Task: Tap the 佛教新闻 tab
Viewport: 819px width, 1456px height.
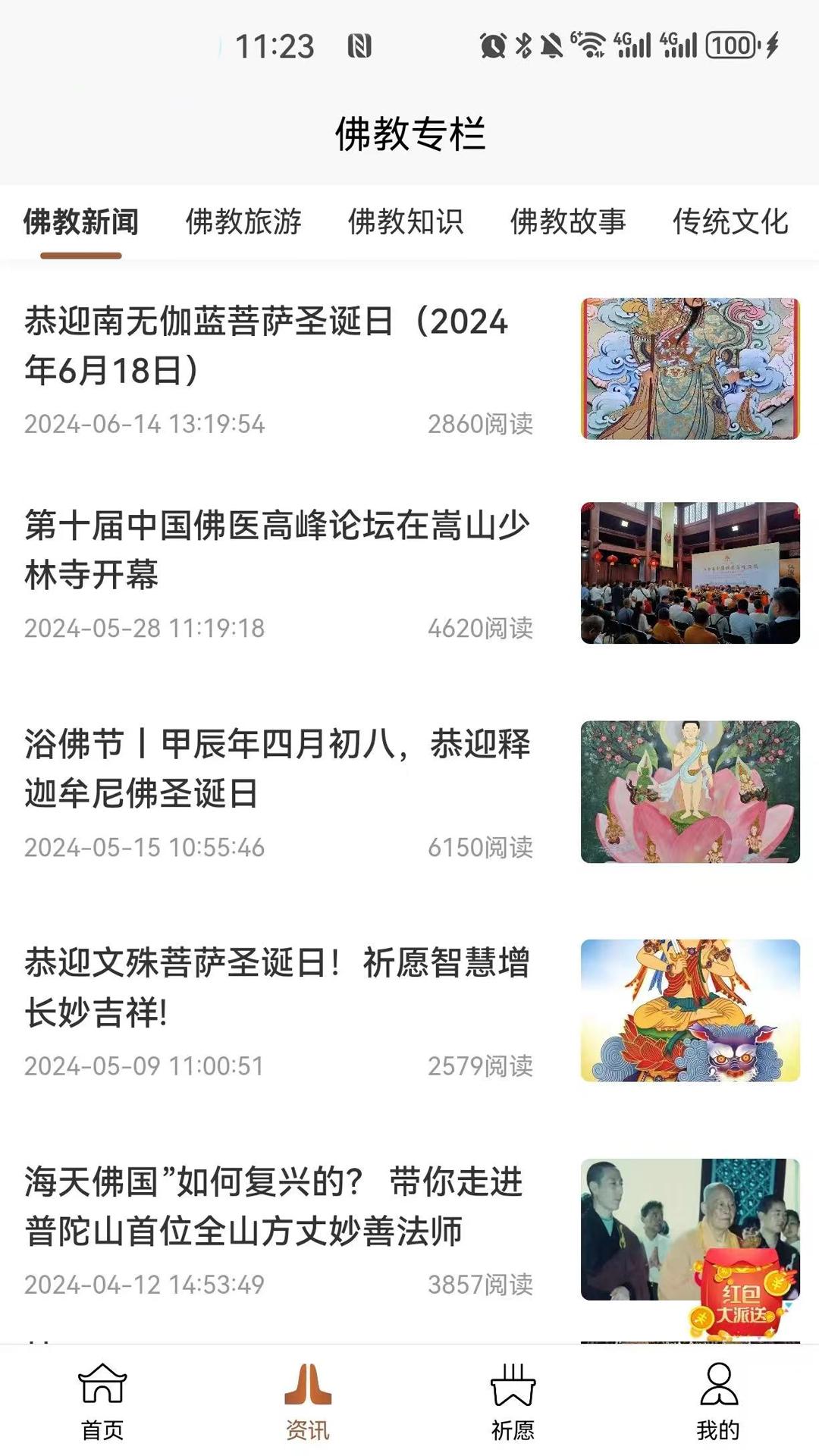Action: click(x=81, y=222)
